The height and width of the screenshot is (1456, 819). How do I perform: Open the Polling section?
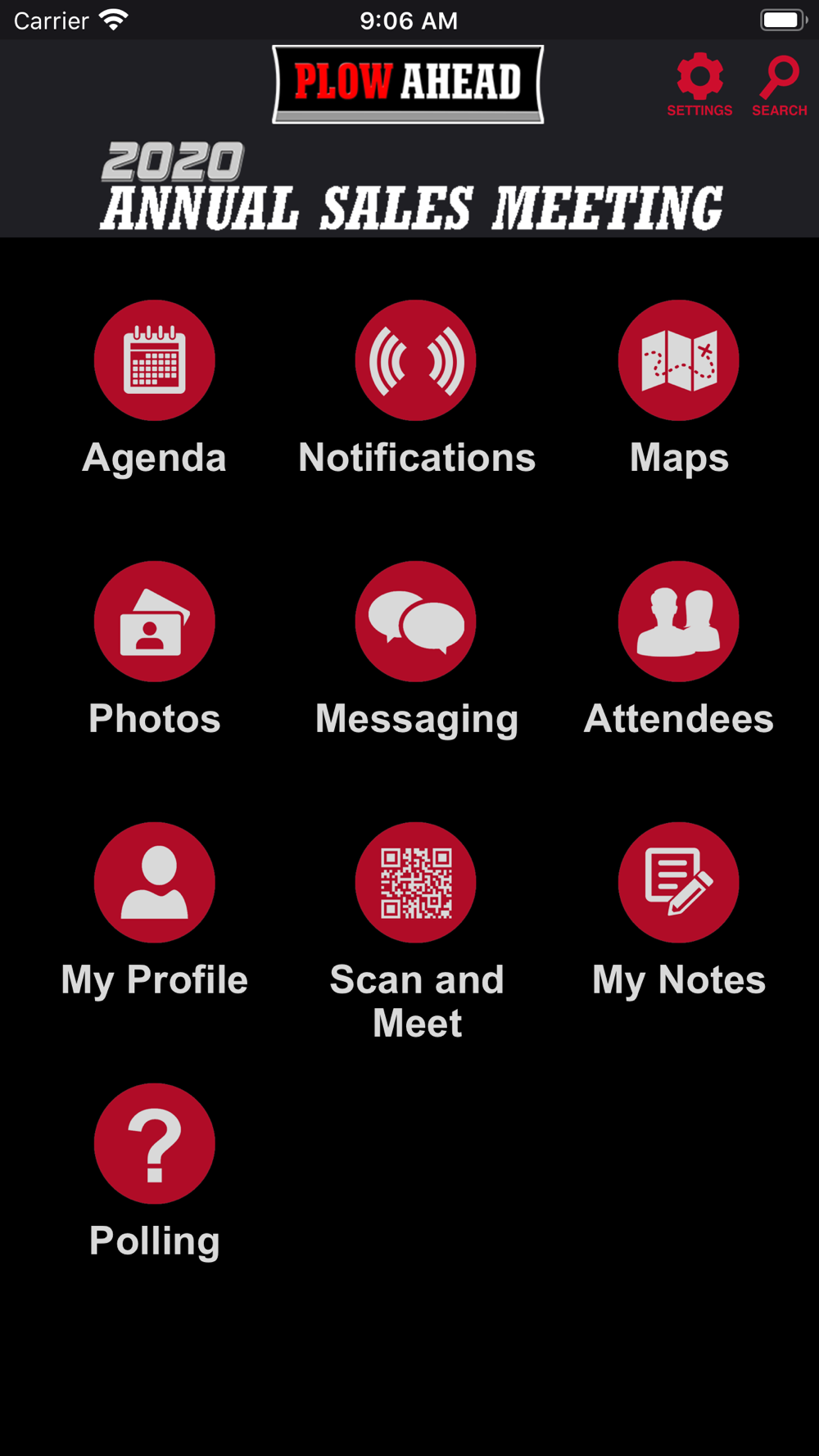[154, 1144]
